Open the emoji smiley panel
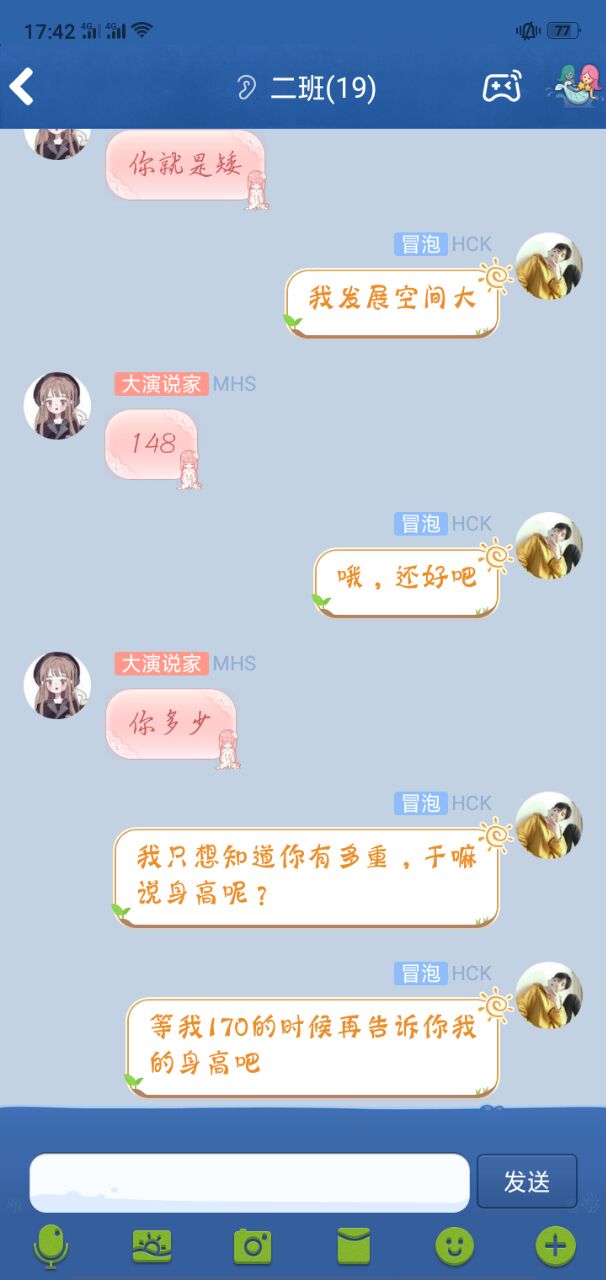Image resolution: width=606 pixels, height=1280 pixels. point(455,1246)
